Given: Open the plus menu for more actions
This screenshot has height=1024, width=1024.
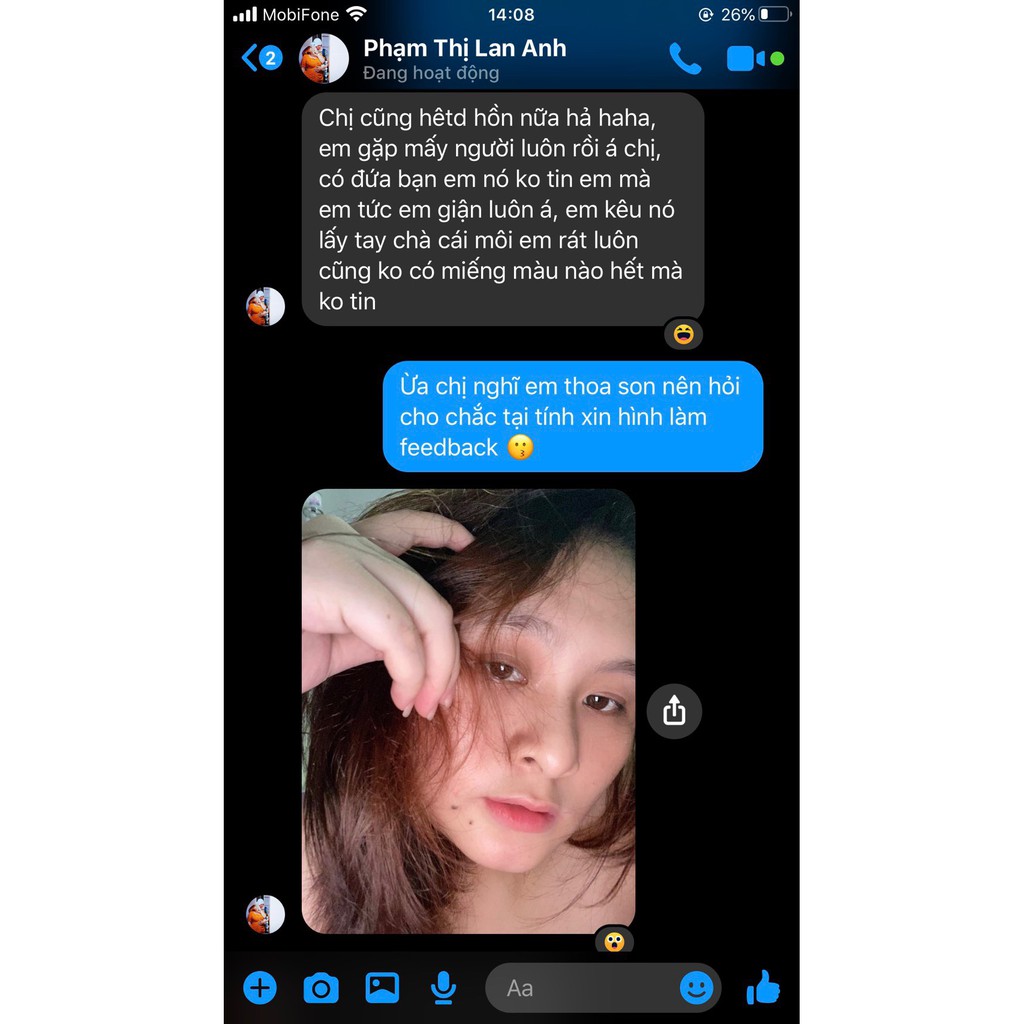Looking at the screenshot, I should 260,989.
